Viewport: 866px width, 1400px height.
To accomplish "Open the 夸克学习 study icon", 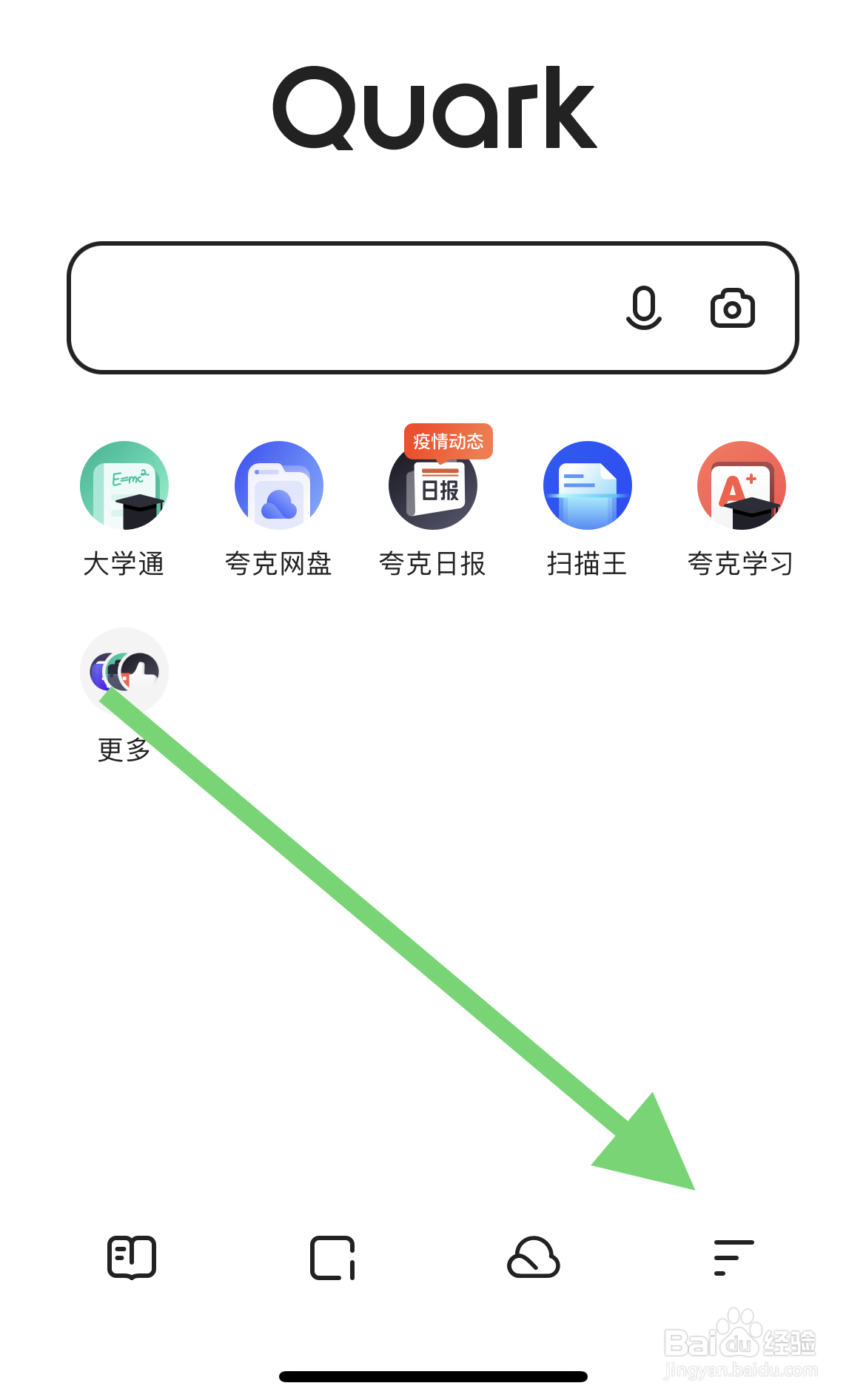I will [741, 485].
